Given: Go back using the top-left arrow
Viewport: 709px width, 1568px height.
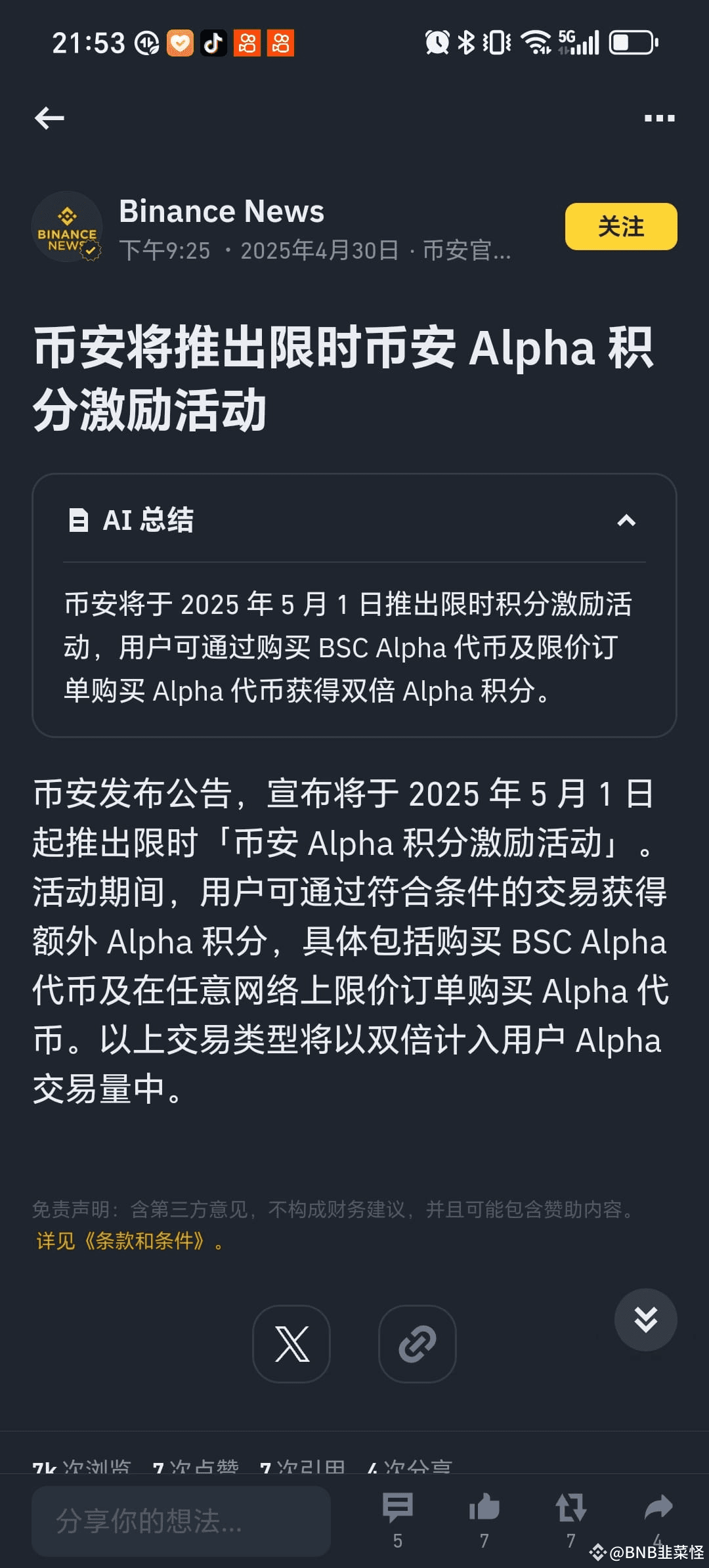Looking at the screenshot, I should (49, 118).
